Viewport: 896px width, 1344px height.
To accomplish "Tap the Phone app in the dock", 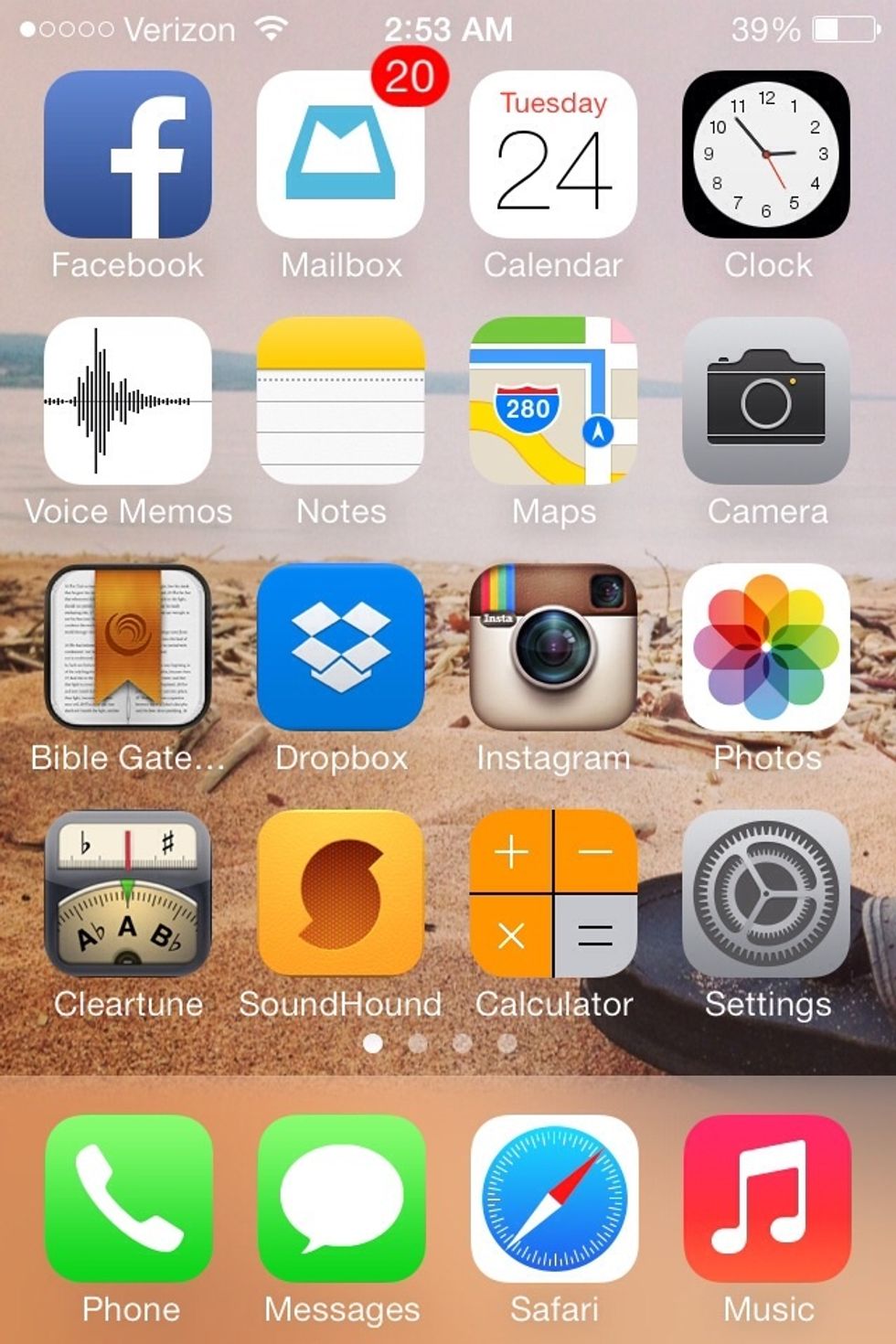I will point(128,1198).
